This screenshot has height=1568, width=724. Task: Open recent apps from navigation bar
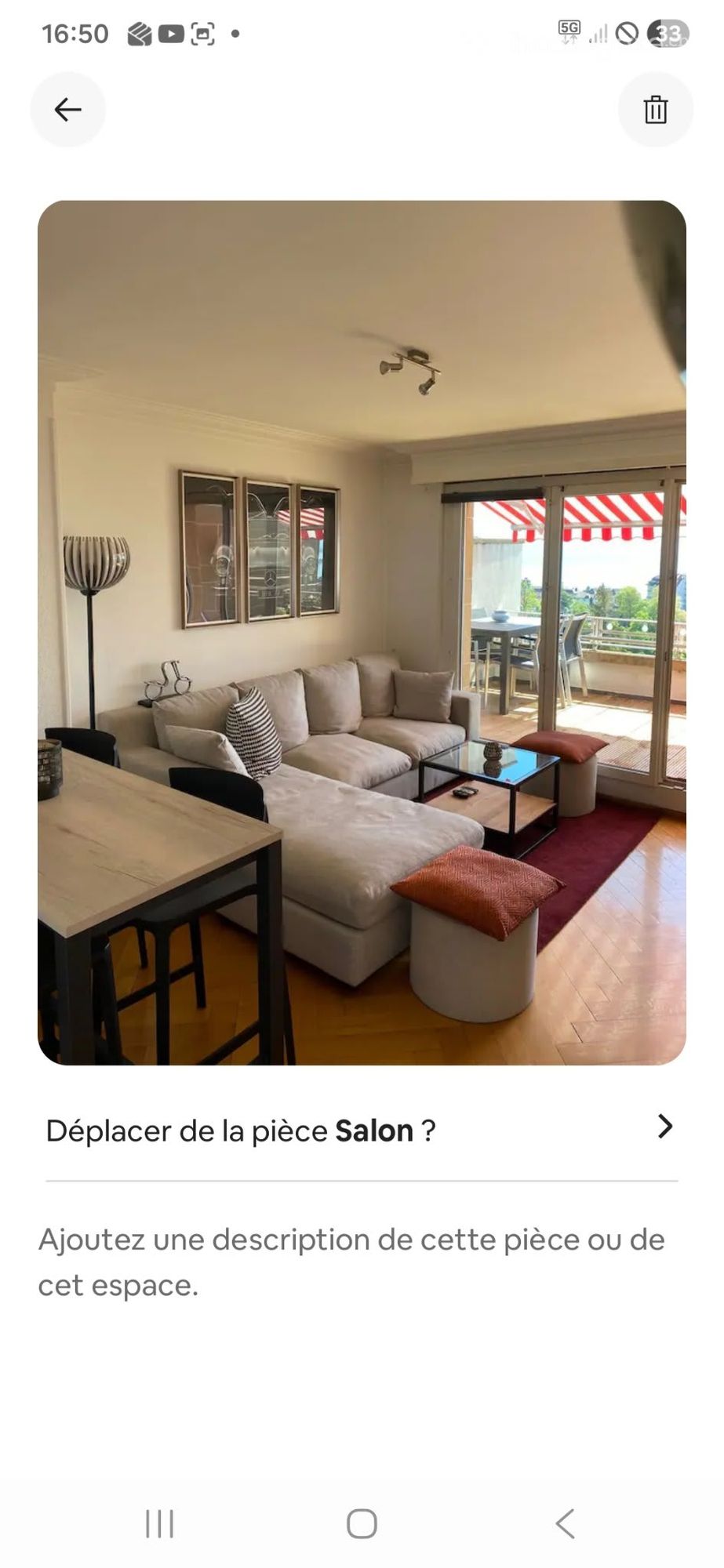pyautogui.click(x=160, y=1524)
